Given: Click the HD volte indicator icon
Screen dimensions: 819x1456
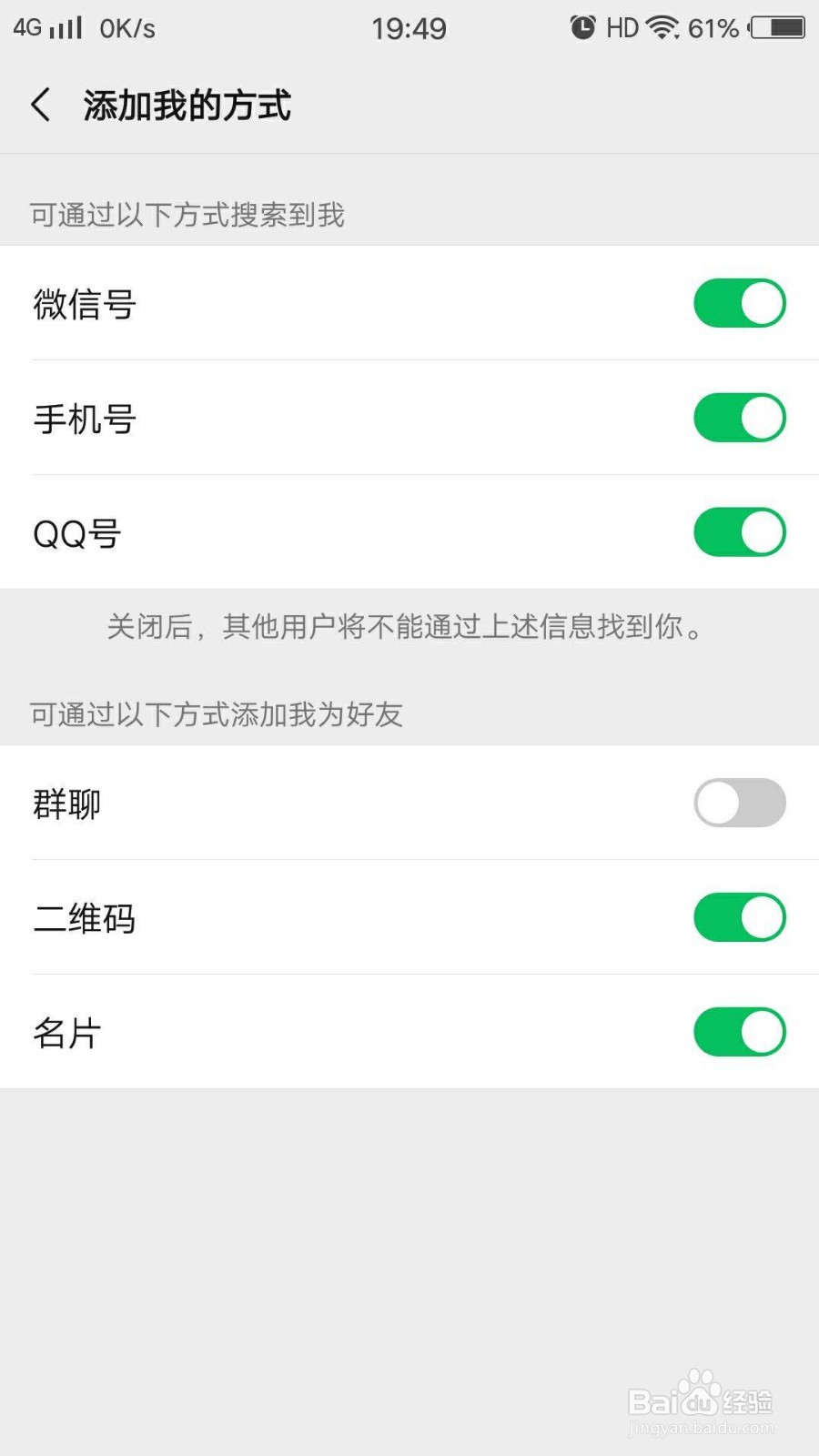Looking at the screenshot, I should click(622, 26).
